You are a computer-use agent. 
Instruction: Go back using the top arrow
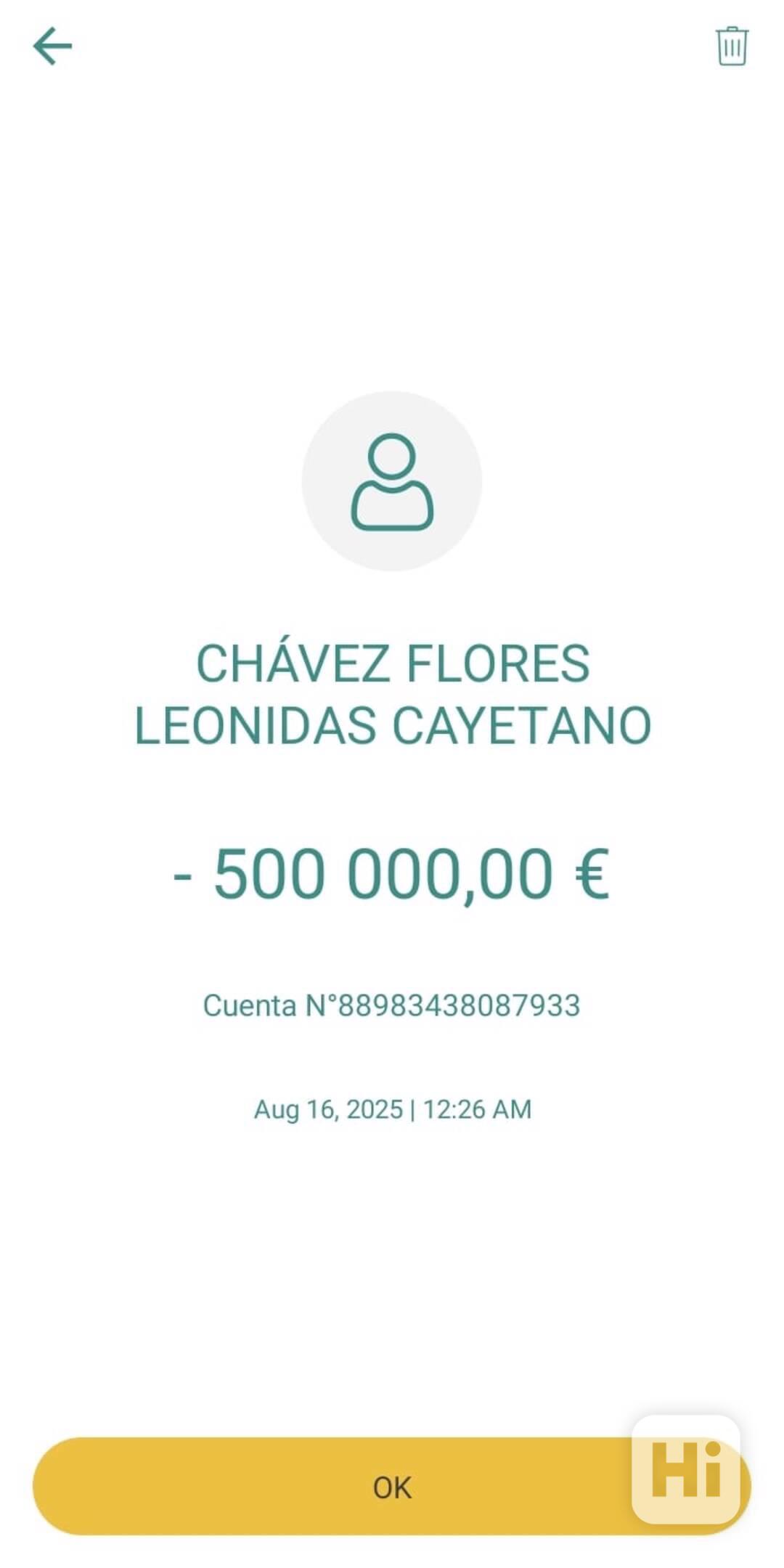[52, 46]
